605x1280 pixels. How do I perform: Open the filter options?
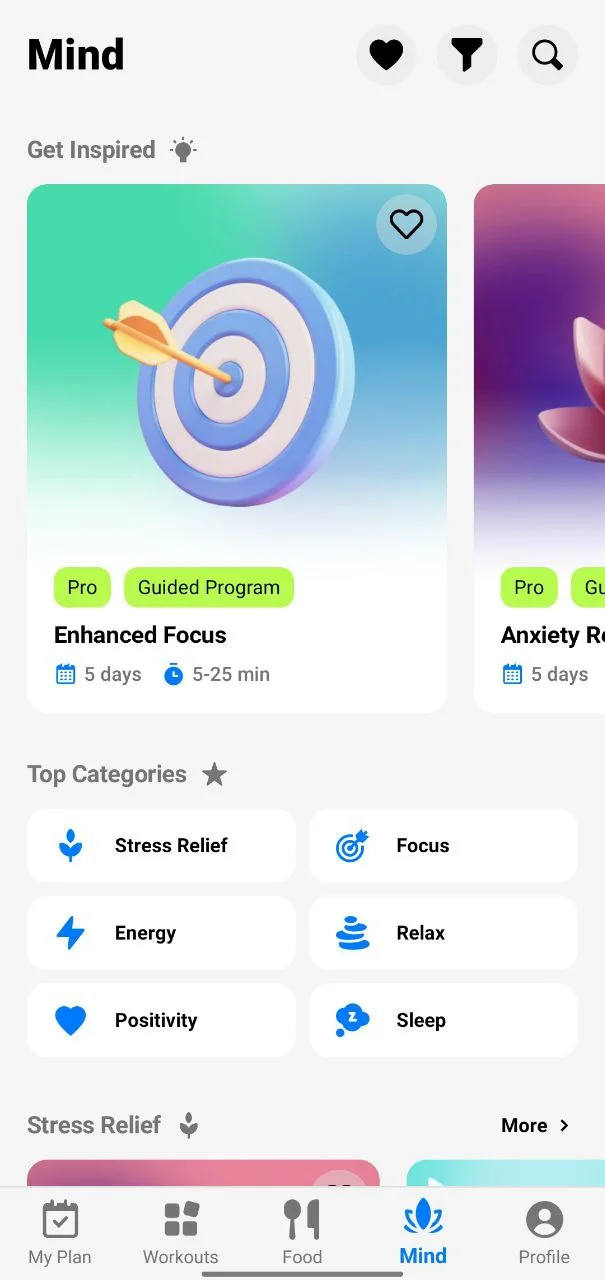466,54
